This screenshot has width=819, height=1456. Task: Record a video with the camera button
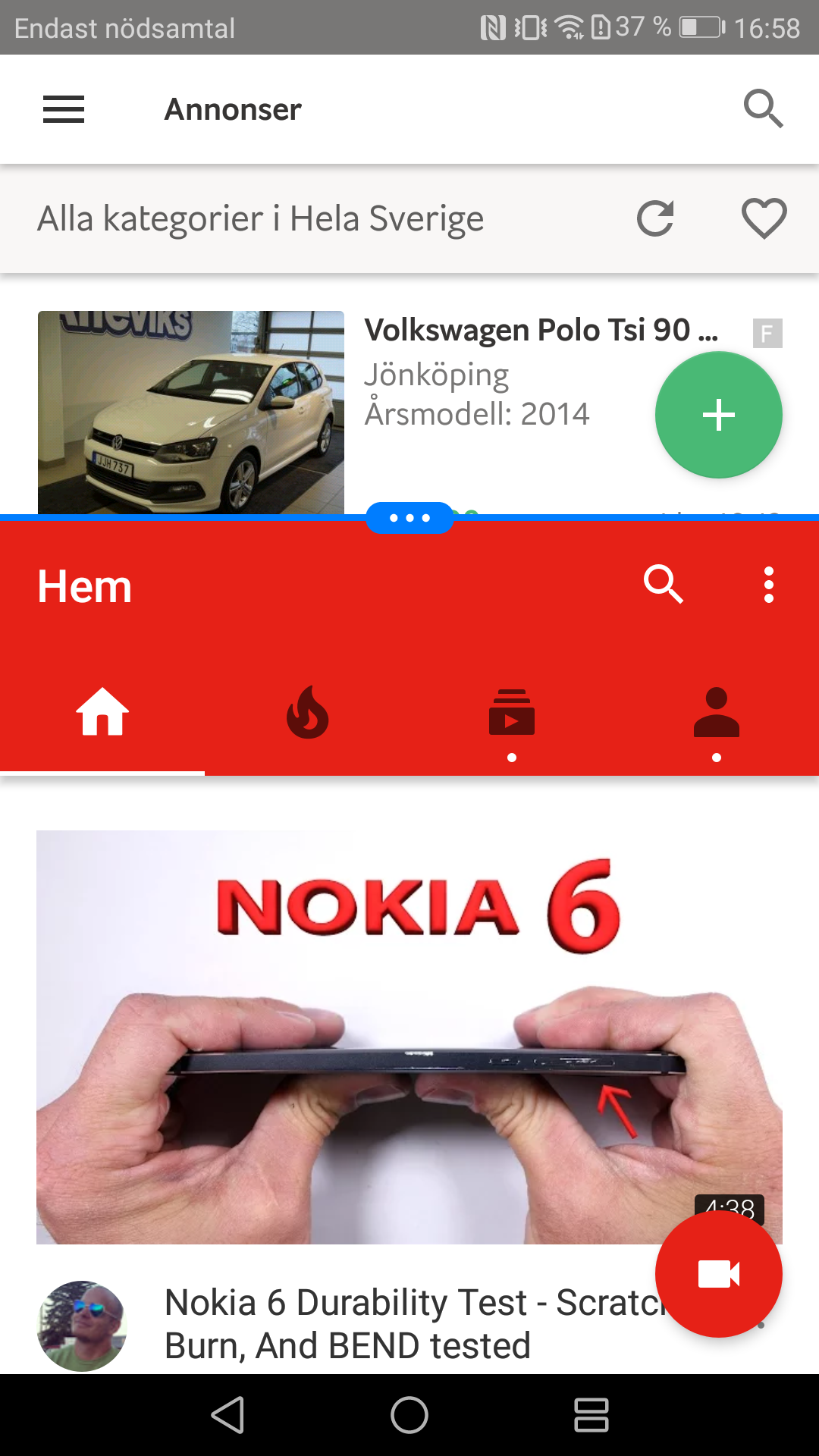[x=718, y=1274]
